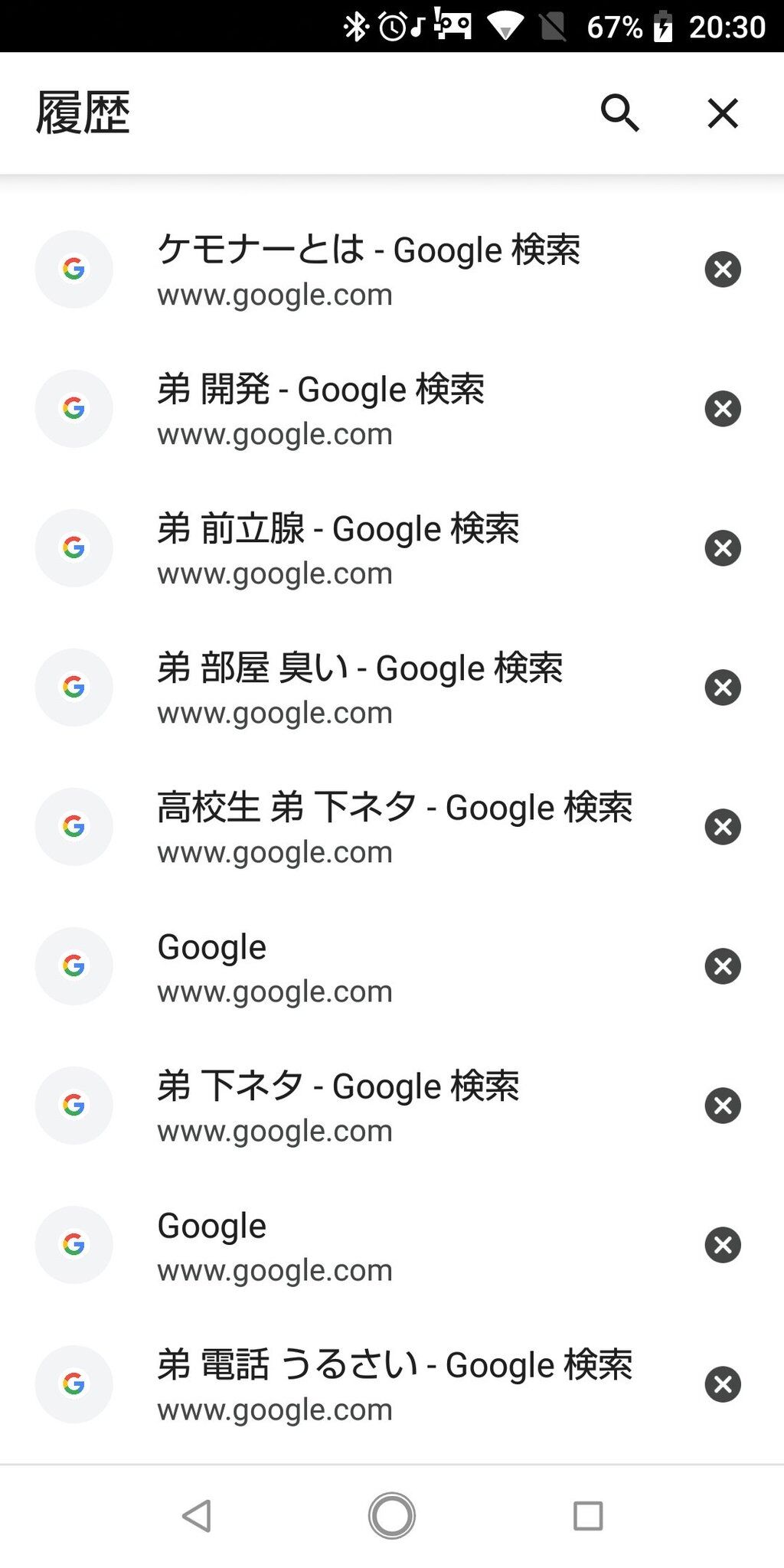Open the 高校生 弟 下ネタ history entry
Screen dimensions: 784x1568
tap(394, 827)
